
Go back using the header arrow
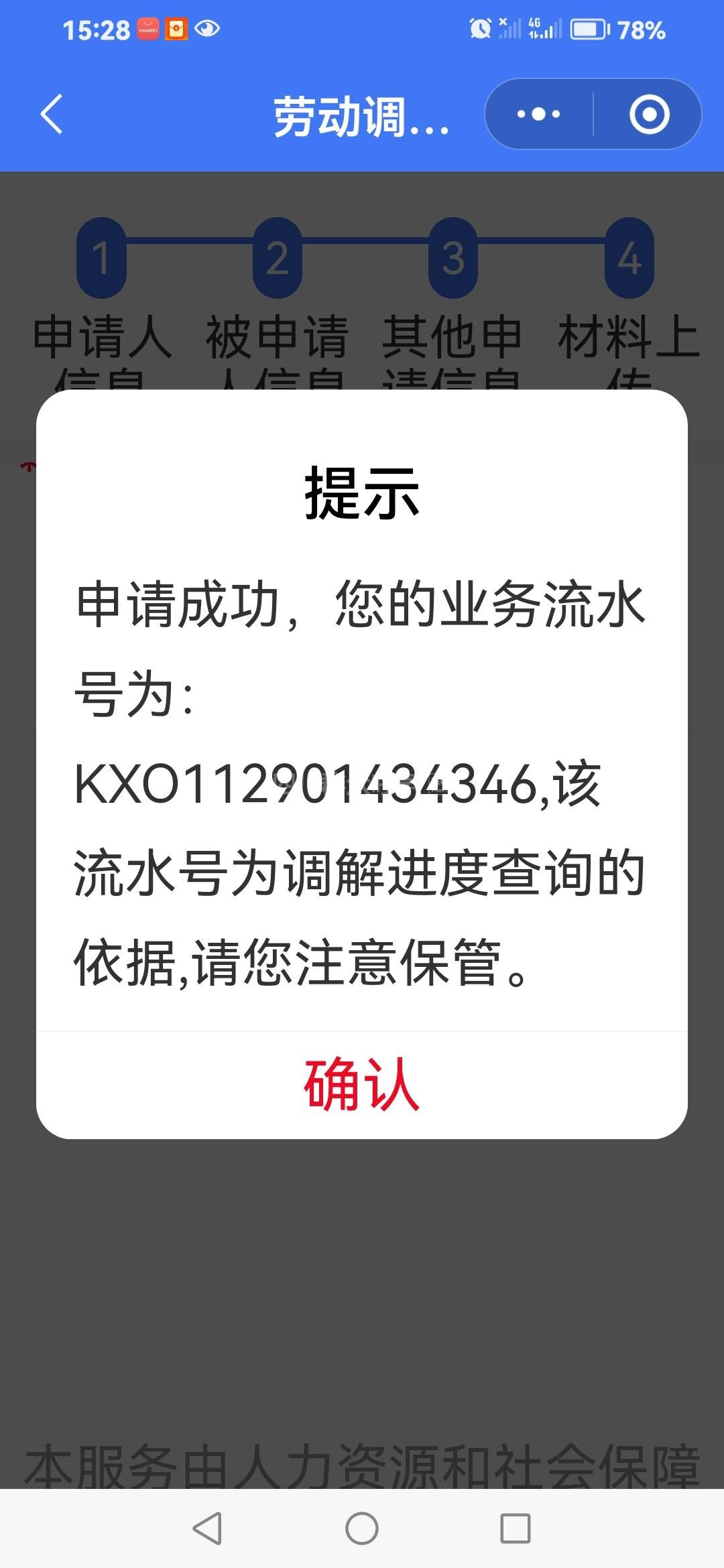52,114
